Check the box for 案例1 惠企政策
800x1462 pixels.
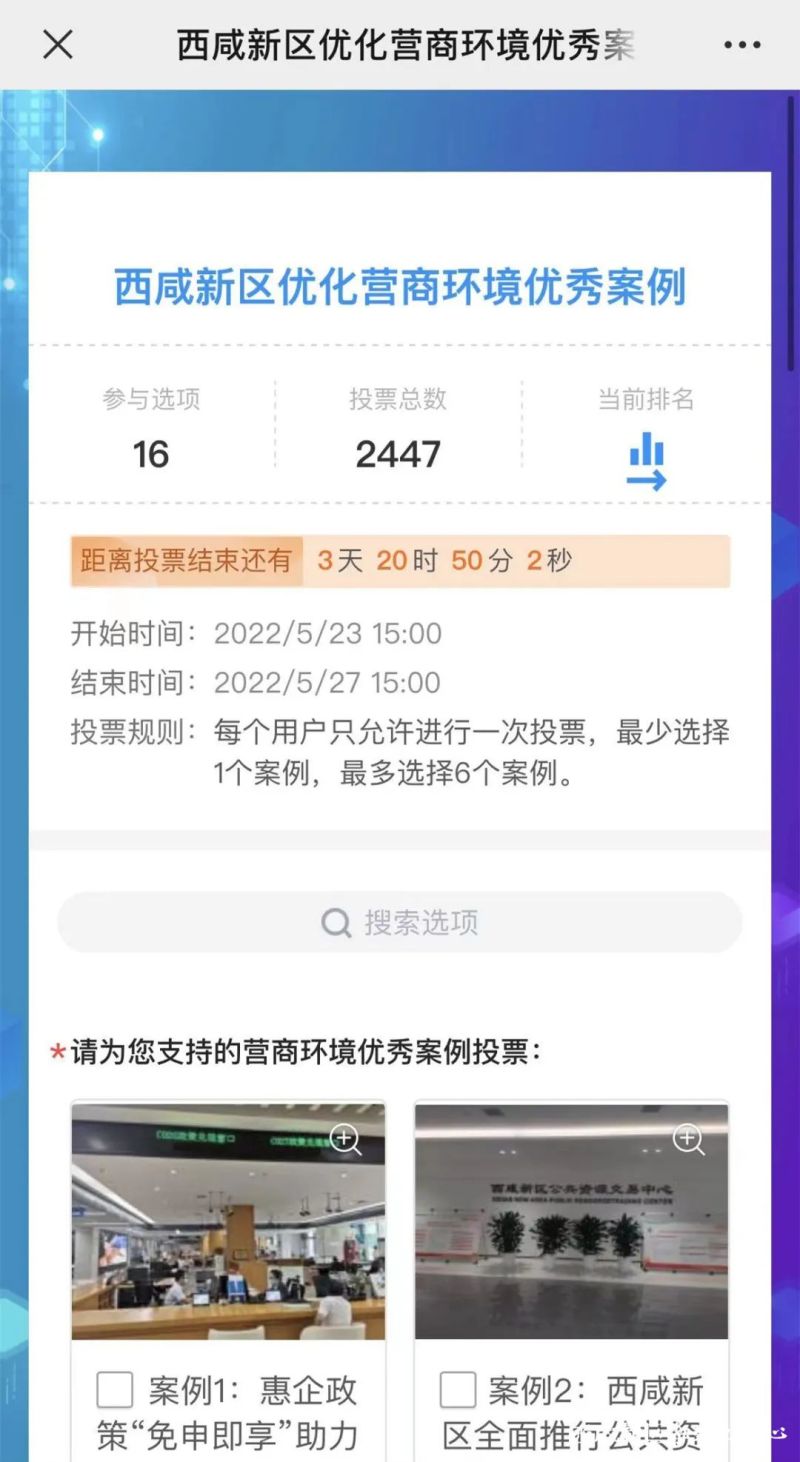point(115,1390)
